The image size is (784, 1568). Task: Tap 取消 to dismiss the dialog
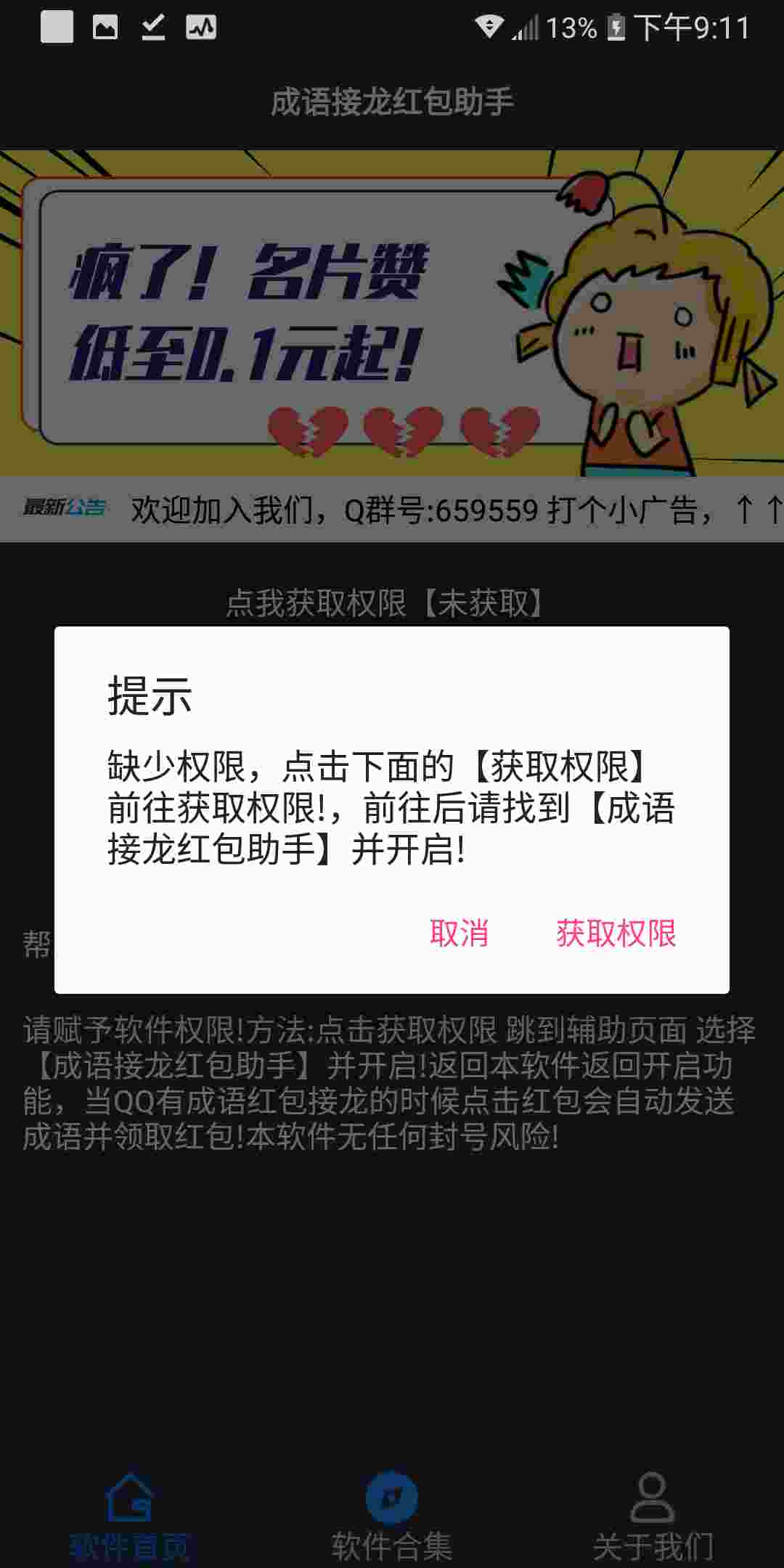point(459,934)
